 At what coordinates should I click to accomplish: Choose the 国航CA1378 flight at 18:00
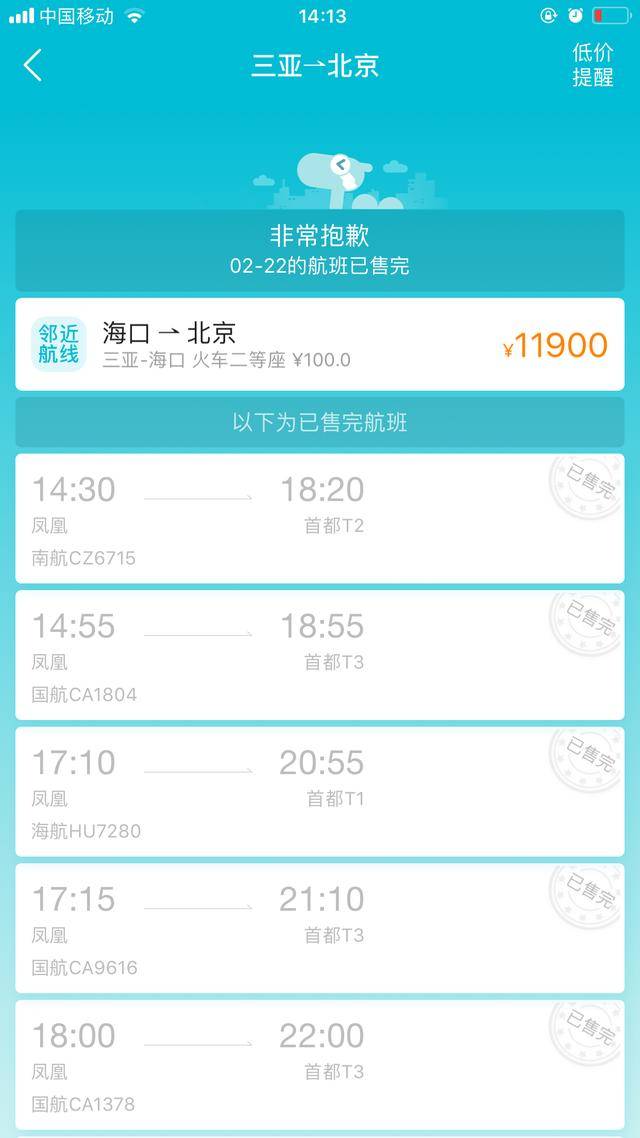point(320,1064)
